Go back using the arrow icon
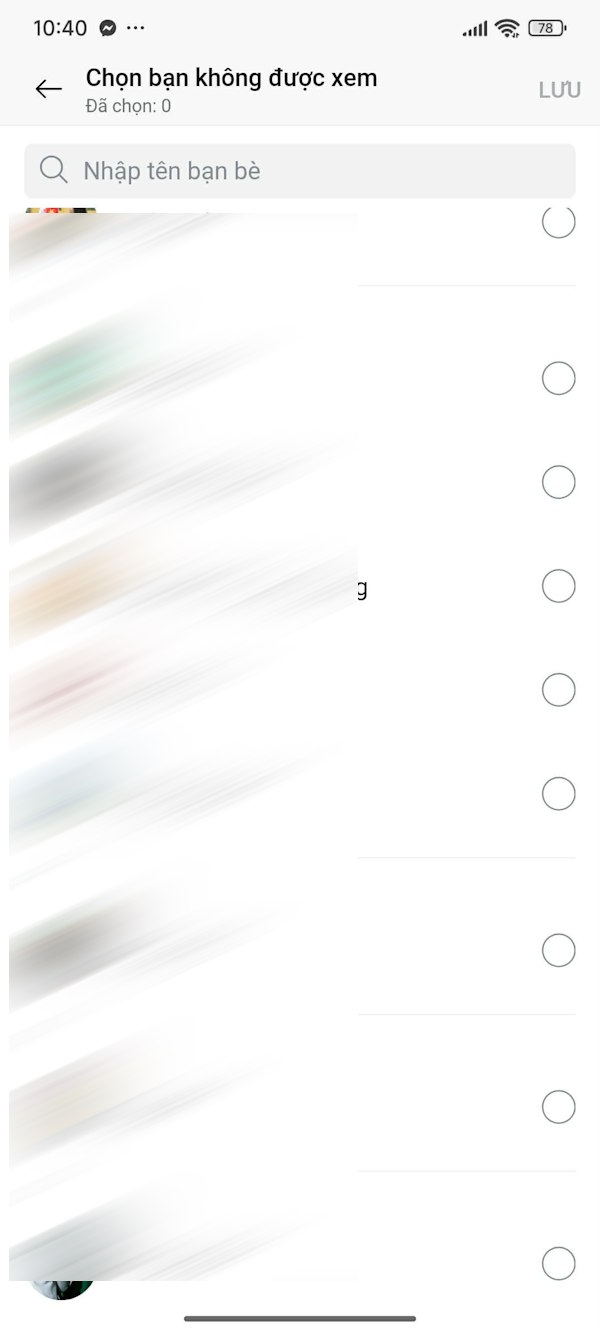Image resolution: width=600 pixels, height=1333 pixels. click(48, 89)
